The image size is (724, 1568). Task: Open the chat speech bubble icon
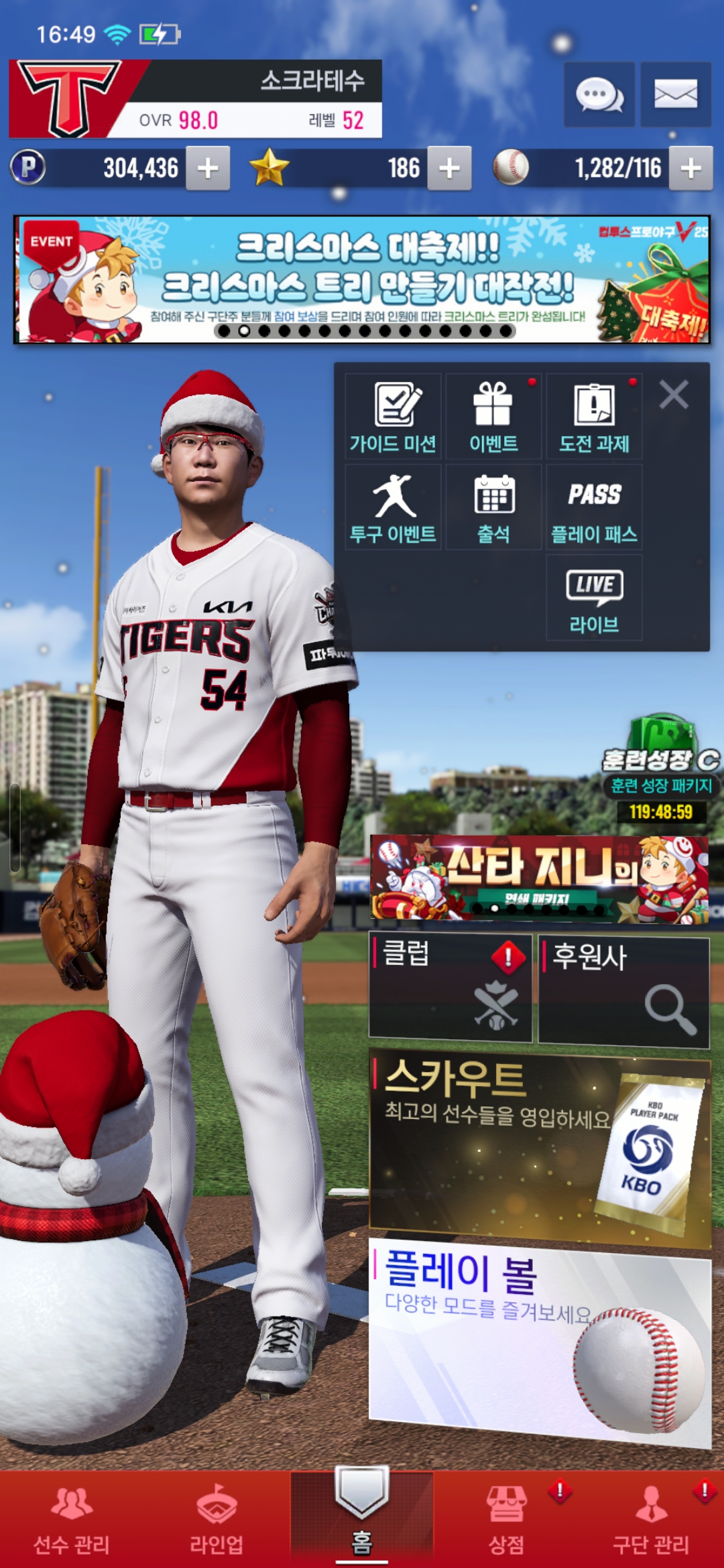599,94
